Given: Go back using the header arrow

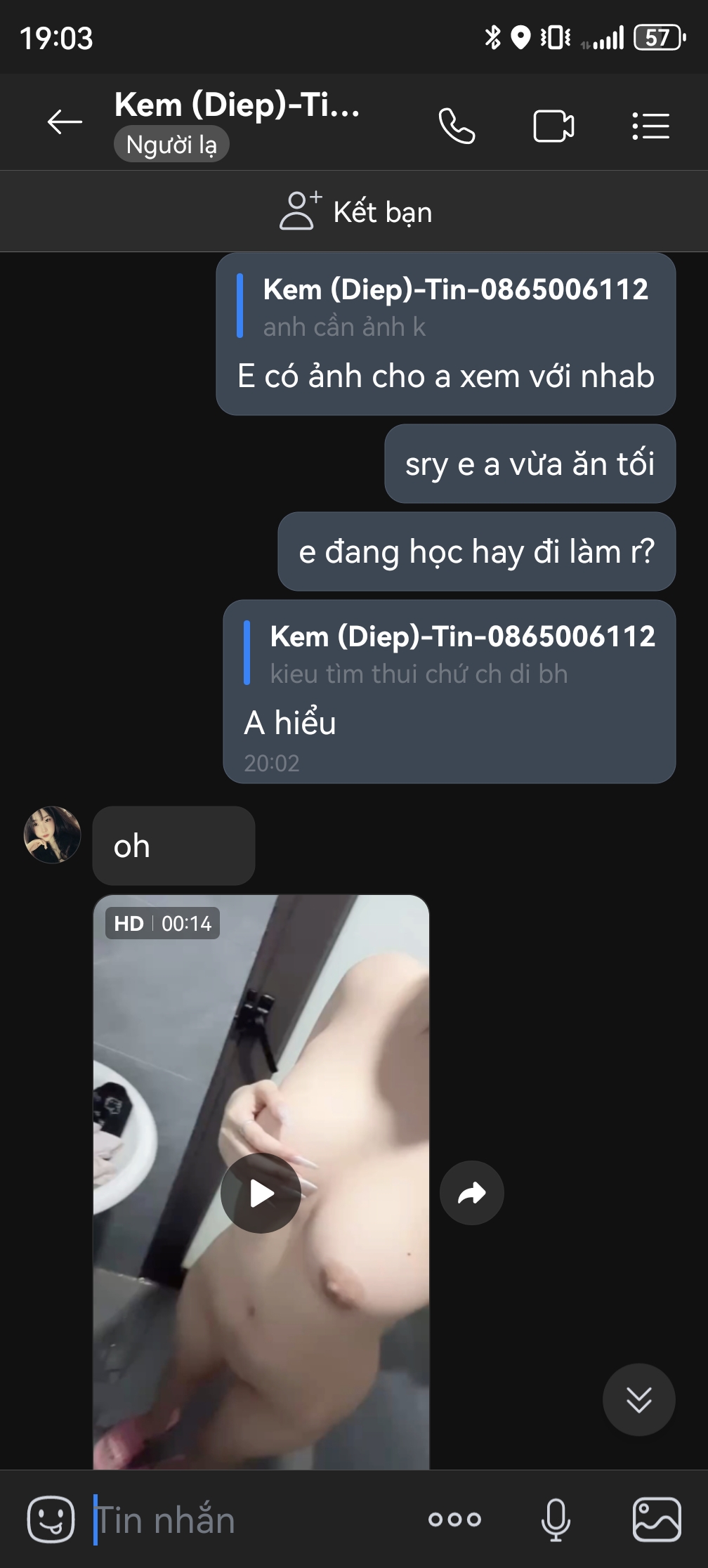Looking at the screenshot, I should tap(64, 122).
